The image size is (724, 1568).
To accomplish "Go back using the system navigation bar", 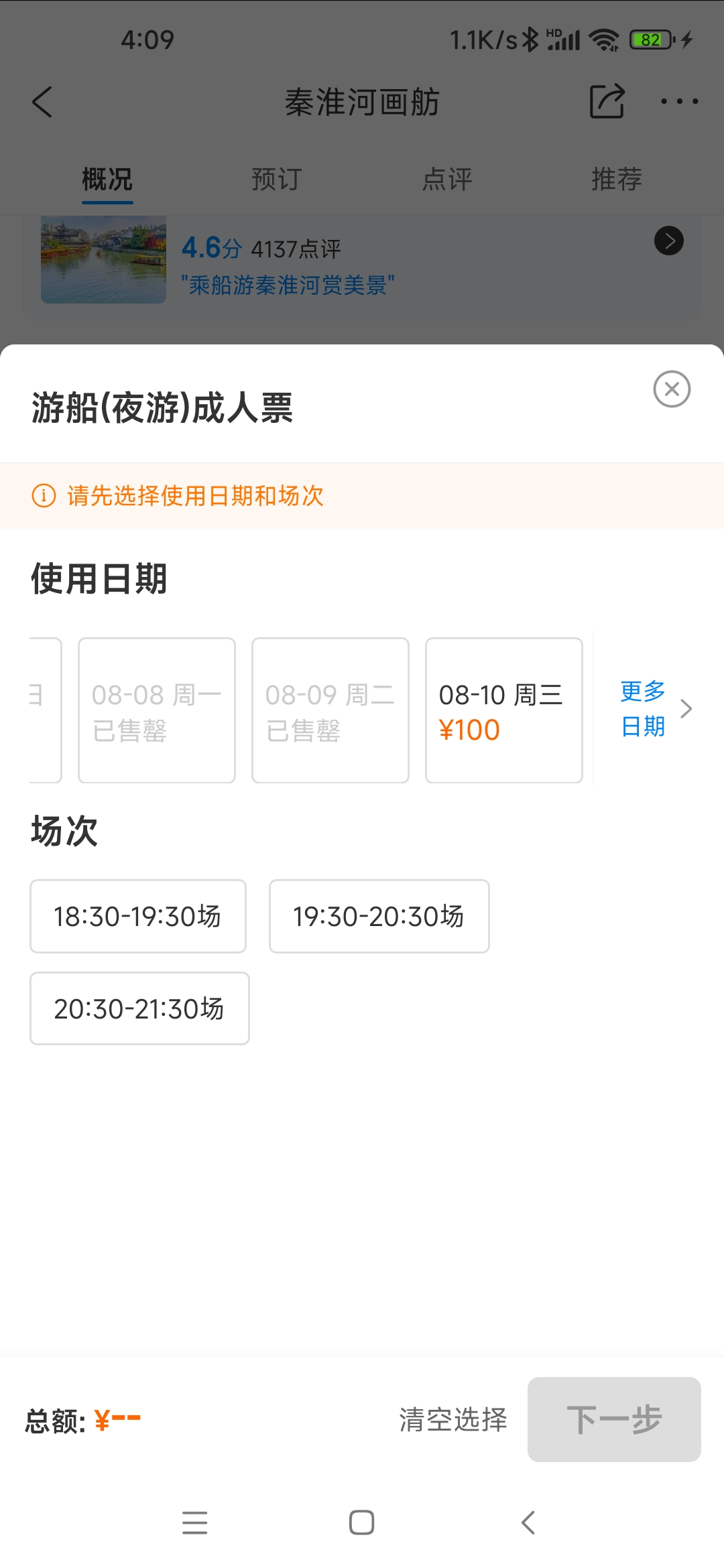I will coord(528,1522).
